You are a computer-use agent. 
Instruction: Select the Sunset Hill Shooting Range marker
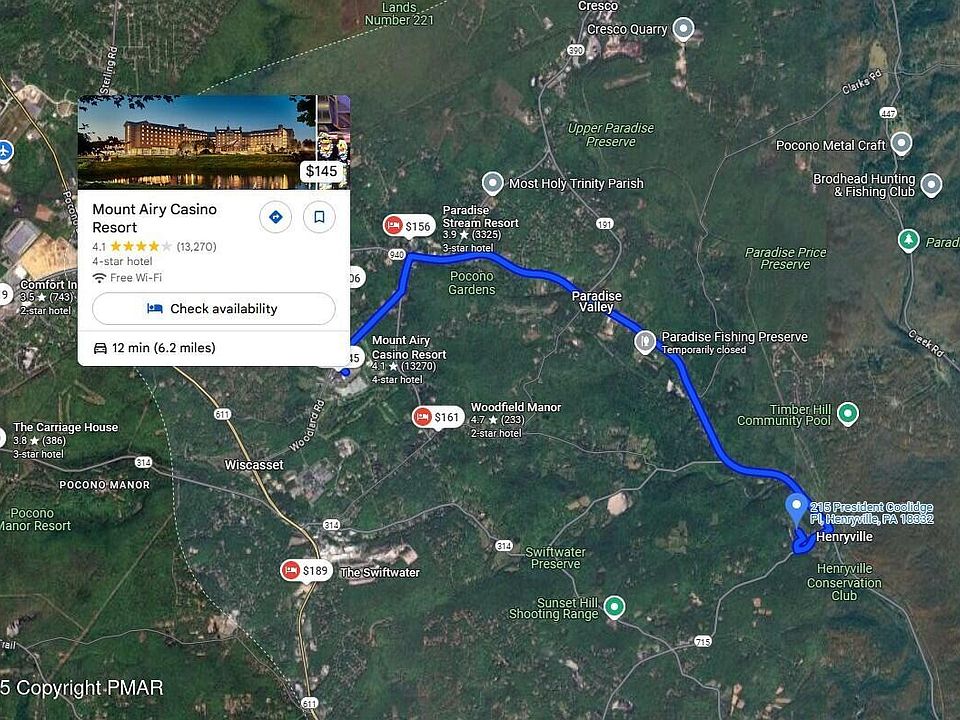coord(614,607)
